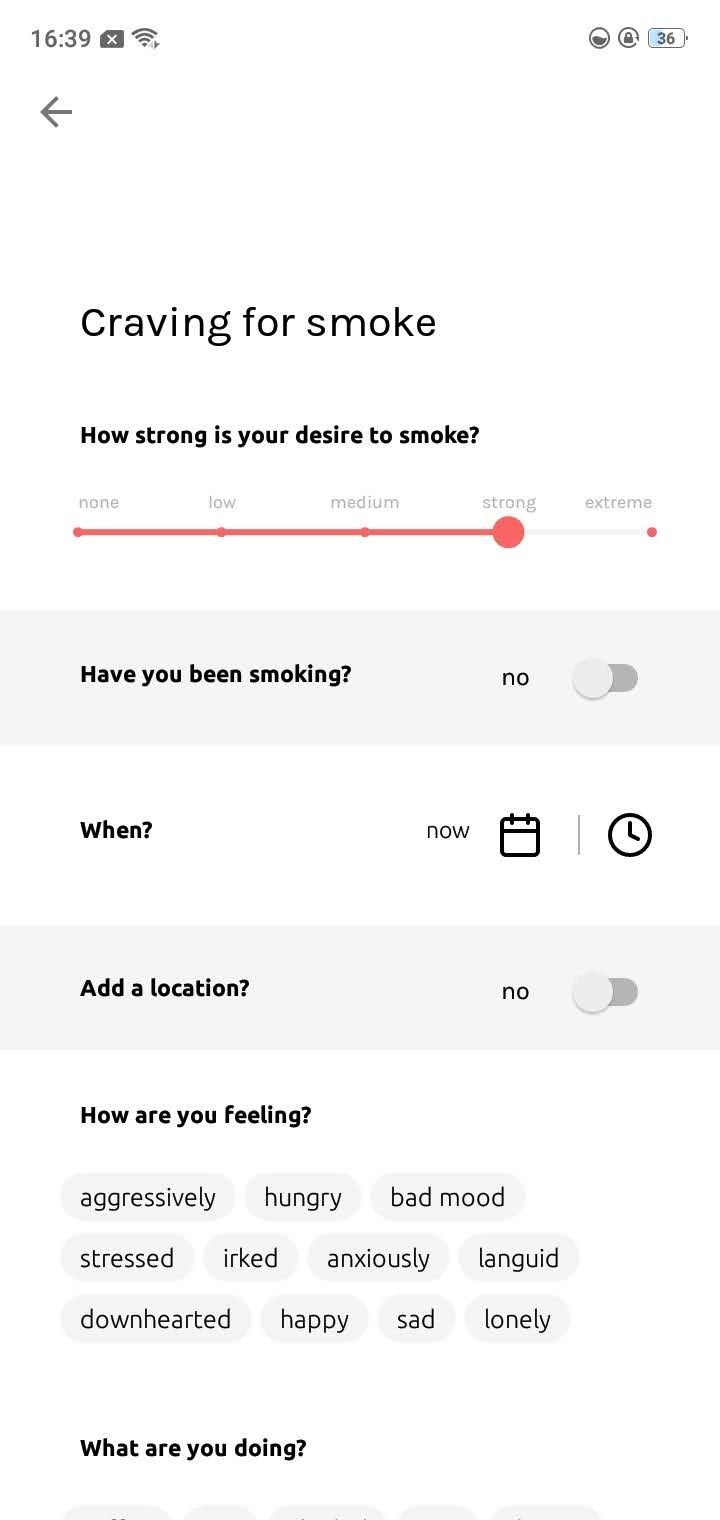Set craving strength to extreme on slider
Image resolution: width=720 pixels, height=1520 pixels.
point(652,532)
